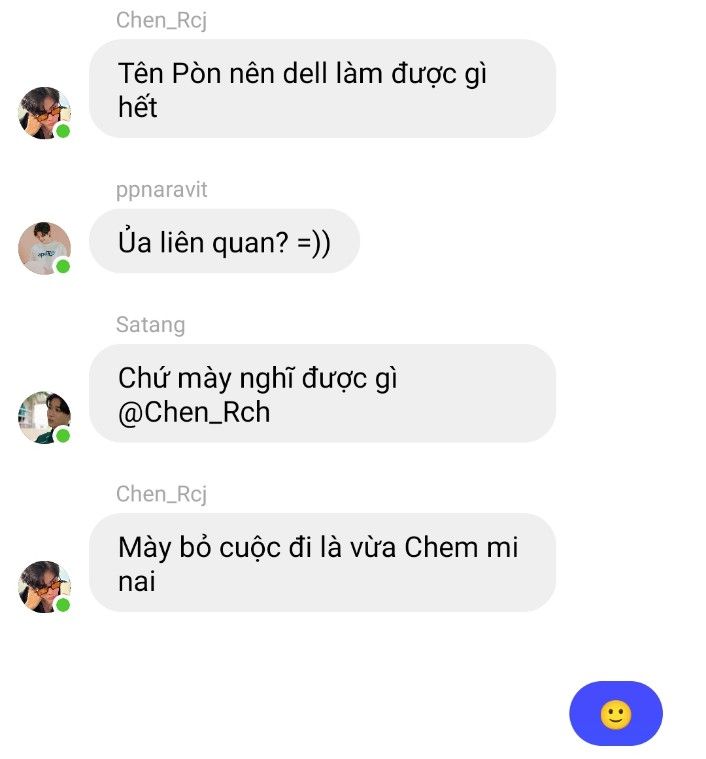The image size is (706, 759).
Task: Open Satang's profile avatar
Action: pyautogui.click(x=44, y=417)
